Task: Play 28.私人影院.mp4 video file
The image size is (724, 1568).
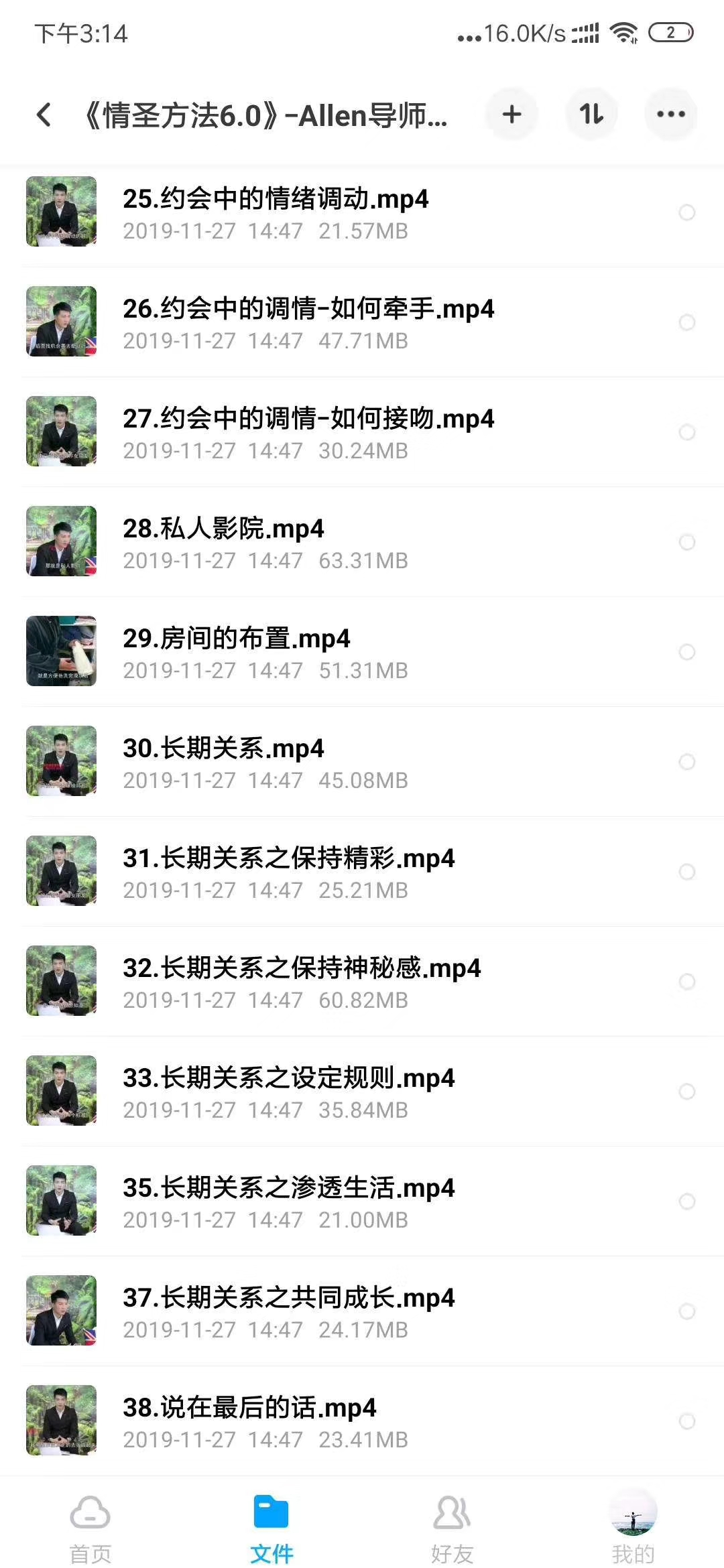Action: tap(223, 542)
